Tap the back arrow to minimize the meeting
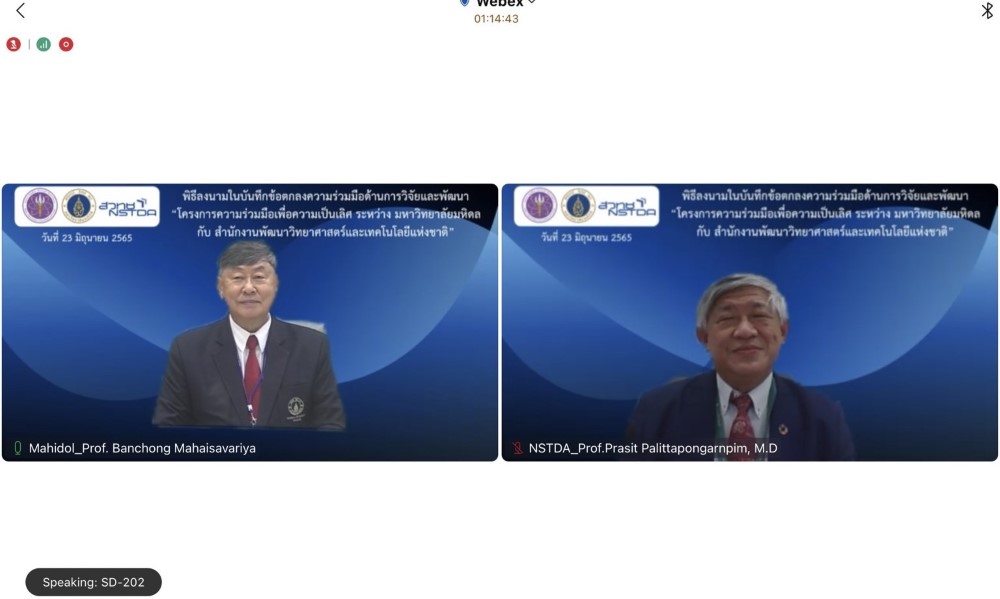1000x599 pixels. pyautogui.click(x=20, y=11)
